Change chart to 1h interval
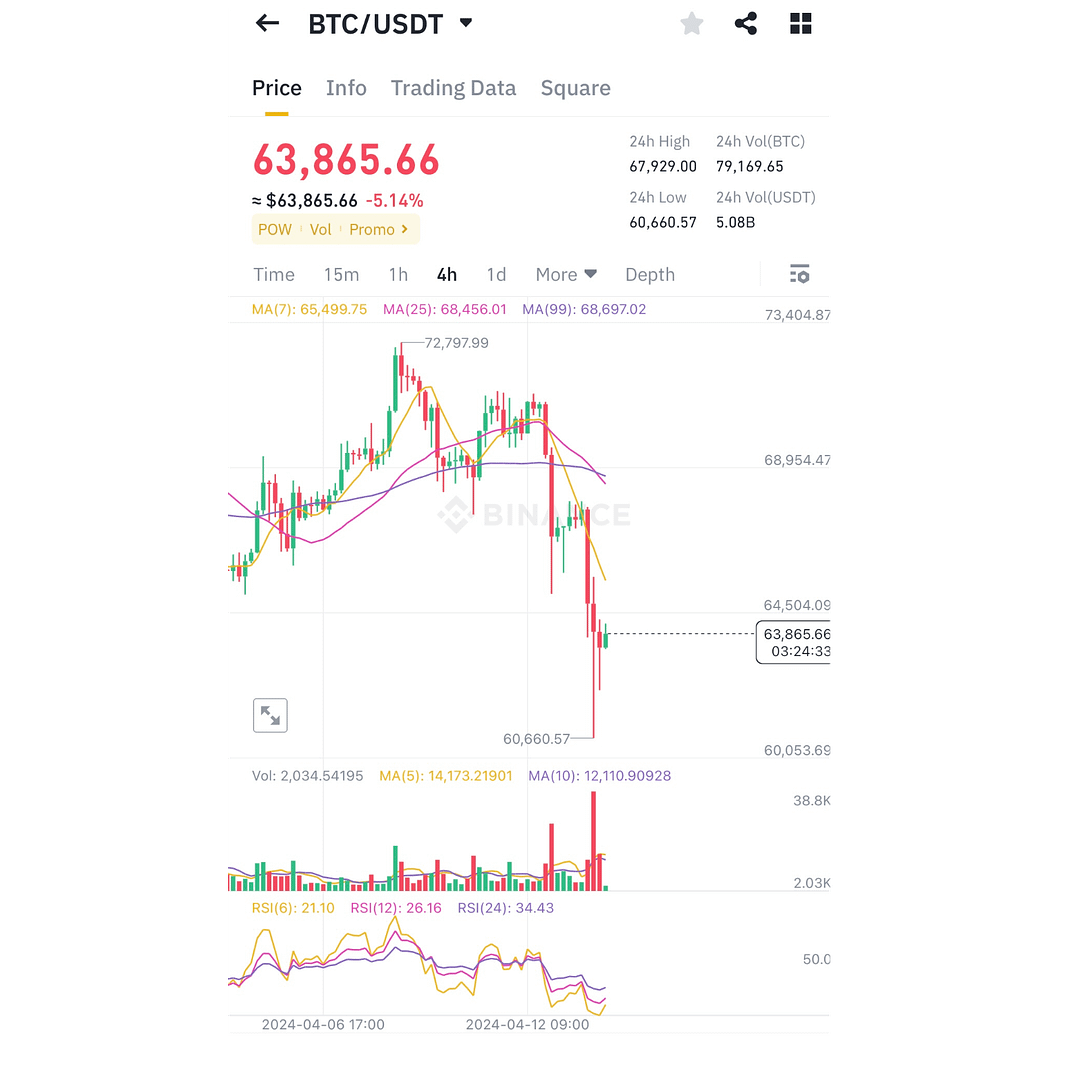 coord(398,274)
